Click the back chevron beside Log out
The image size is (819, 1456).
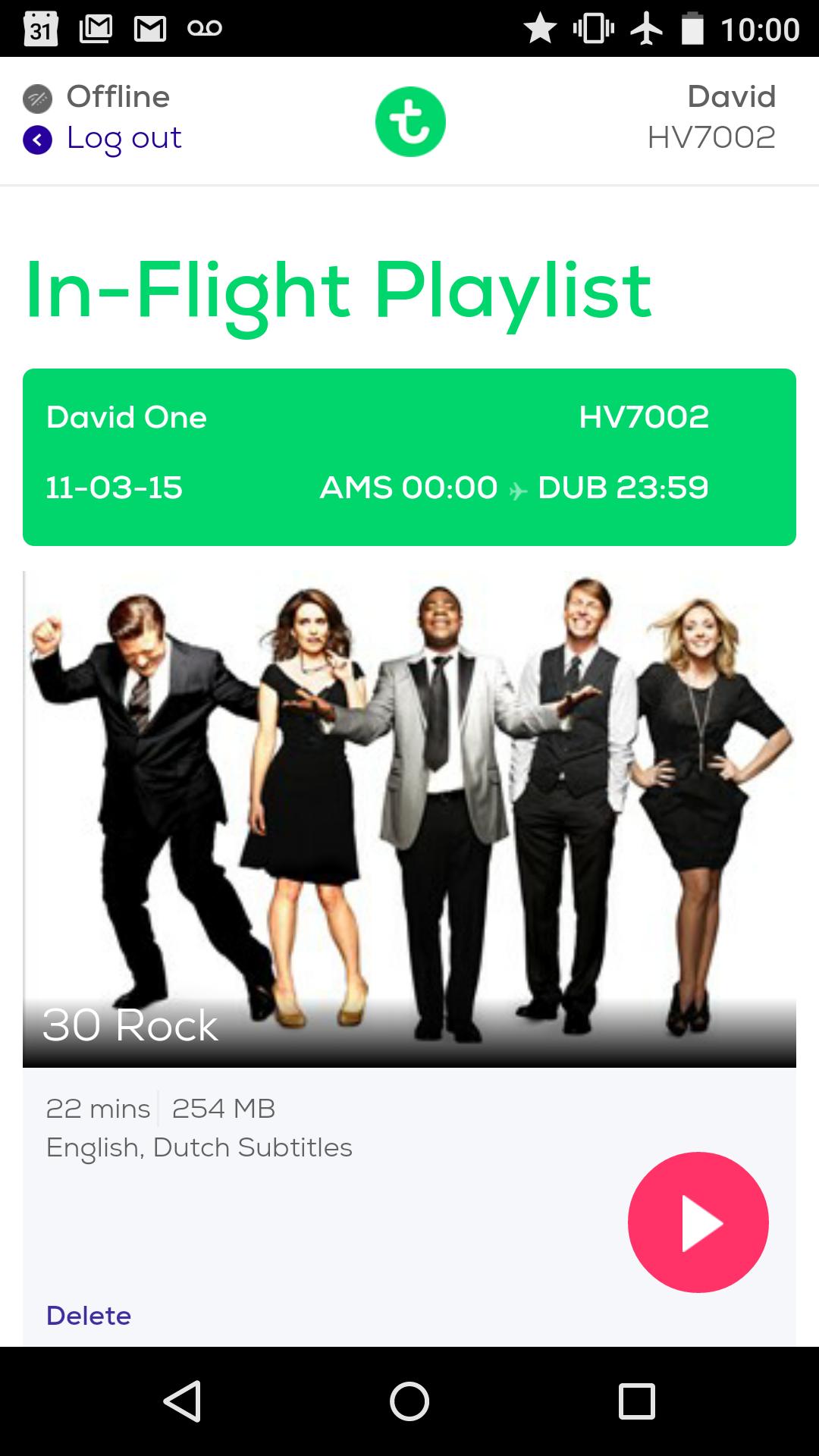pyautogui.click(x=36, y=138)
